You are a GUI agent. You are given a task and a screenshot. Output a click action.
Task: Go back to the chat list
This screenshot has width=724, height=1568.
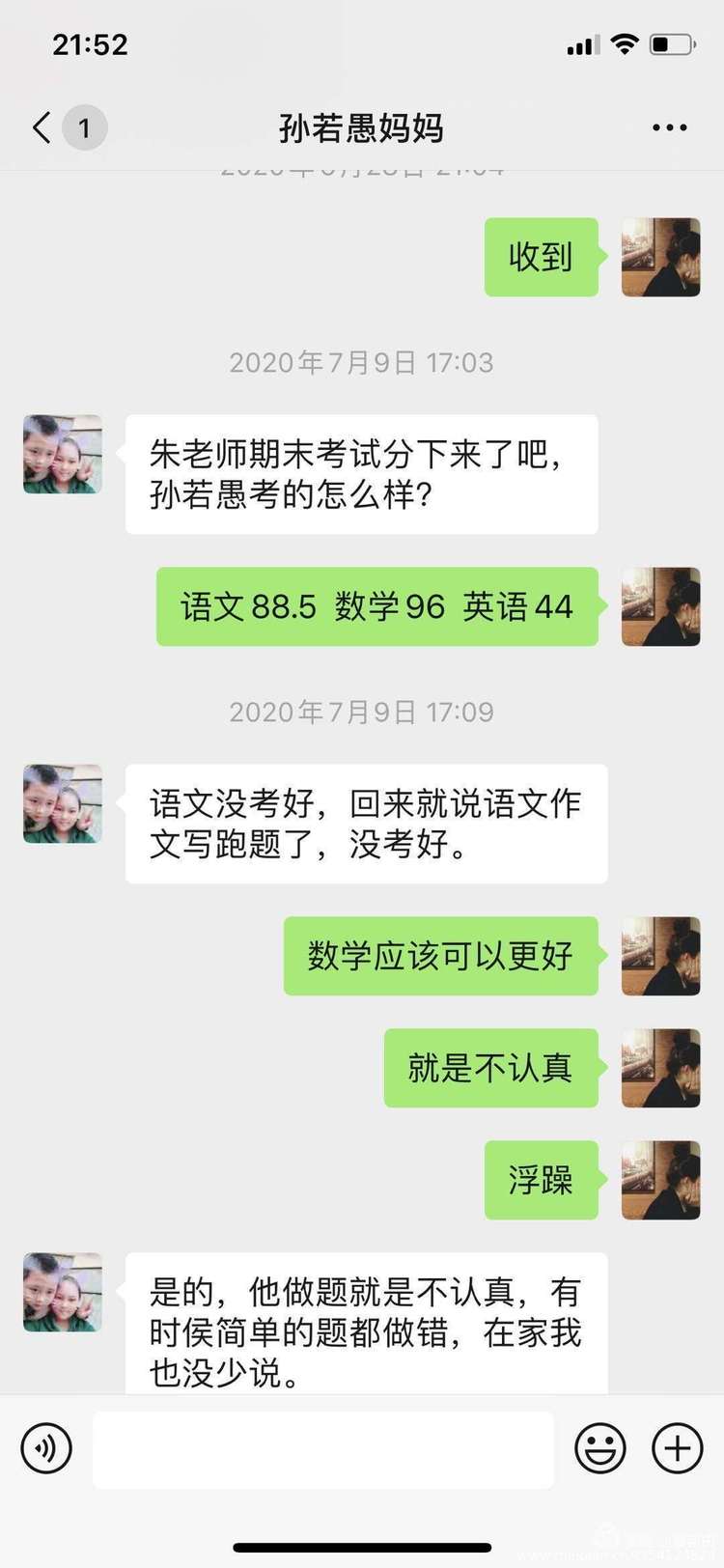coord(43,127)
